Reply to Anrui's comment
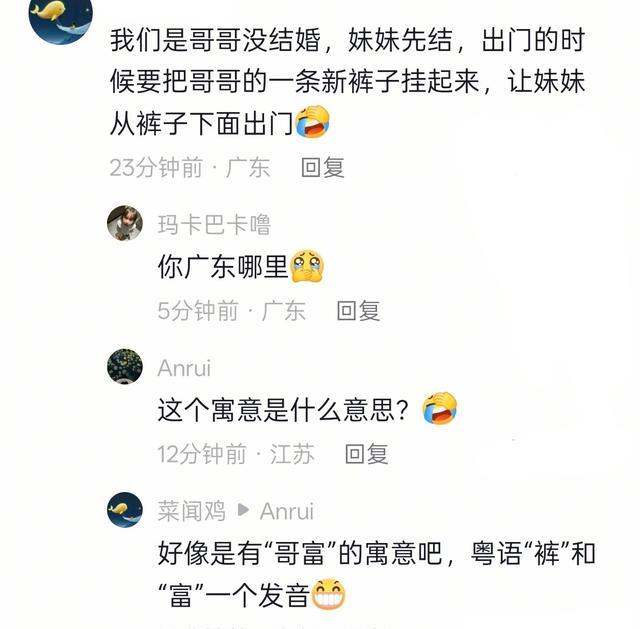Image resolution: width=640 pixels, height=629 pixels. pos(366,454)
